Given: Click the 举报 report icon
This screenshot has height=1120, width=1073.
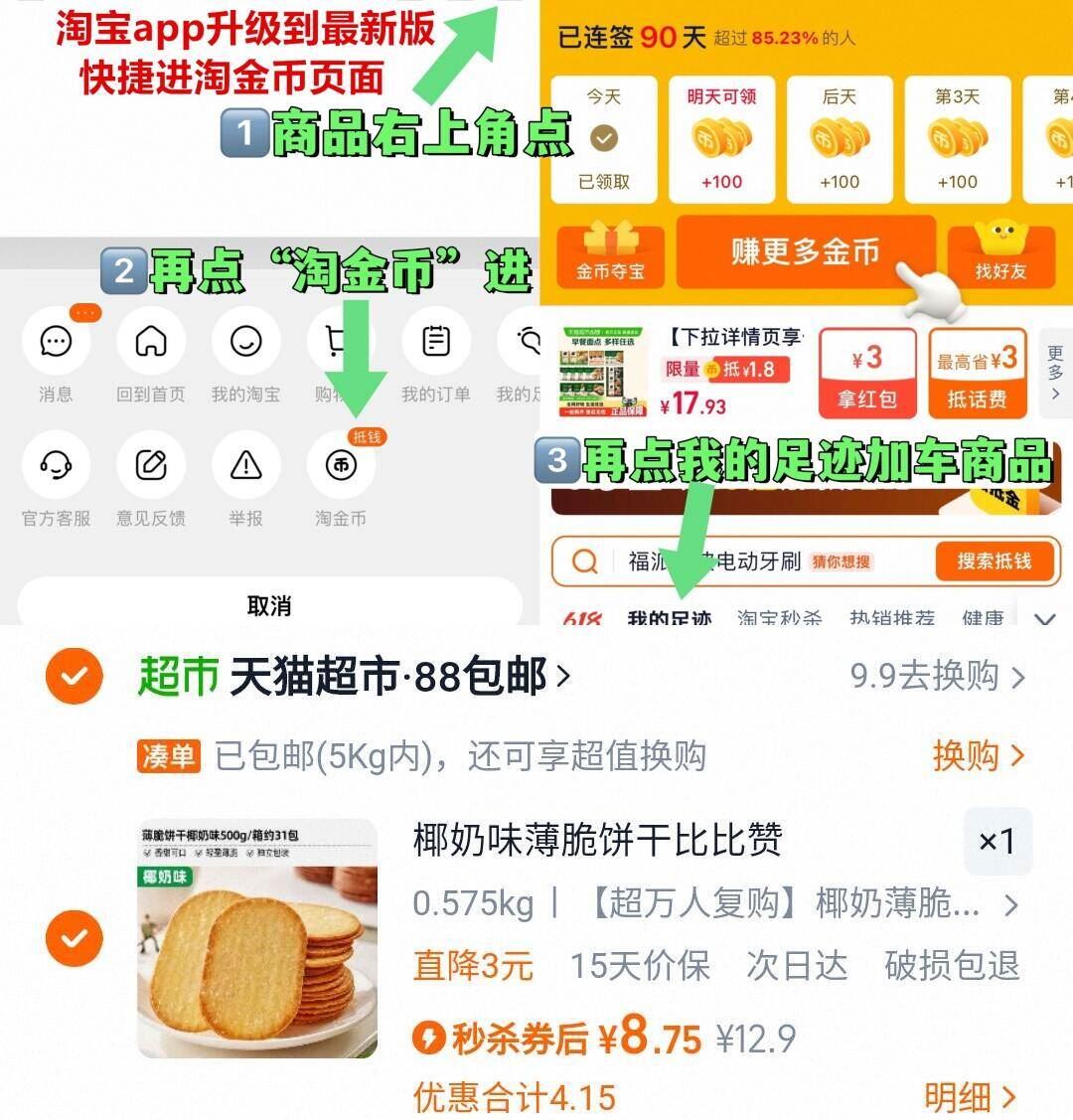Looking at the screenshot, I should pos(245,464).
